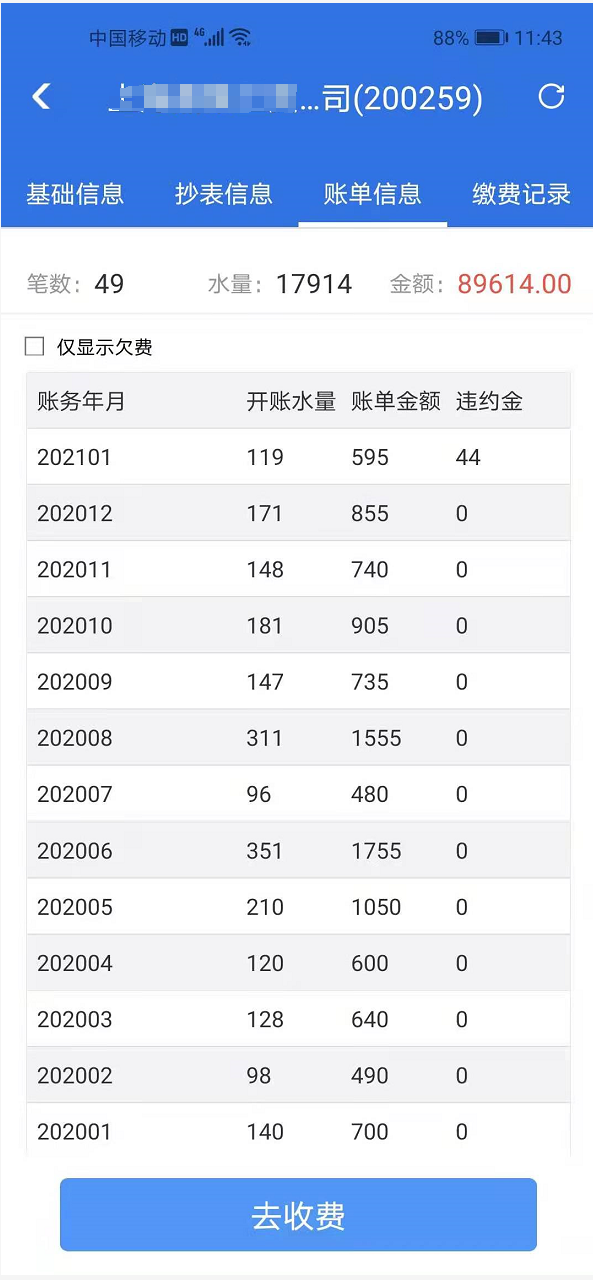Tap the 去收费 button

pos(298,1215)
